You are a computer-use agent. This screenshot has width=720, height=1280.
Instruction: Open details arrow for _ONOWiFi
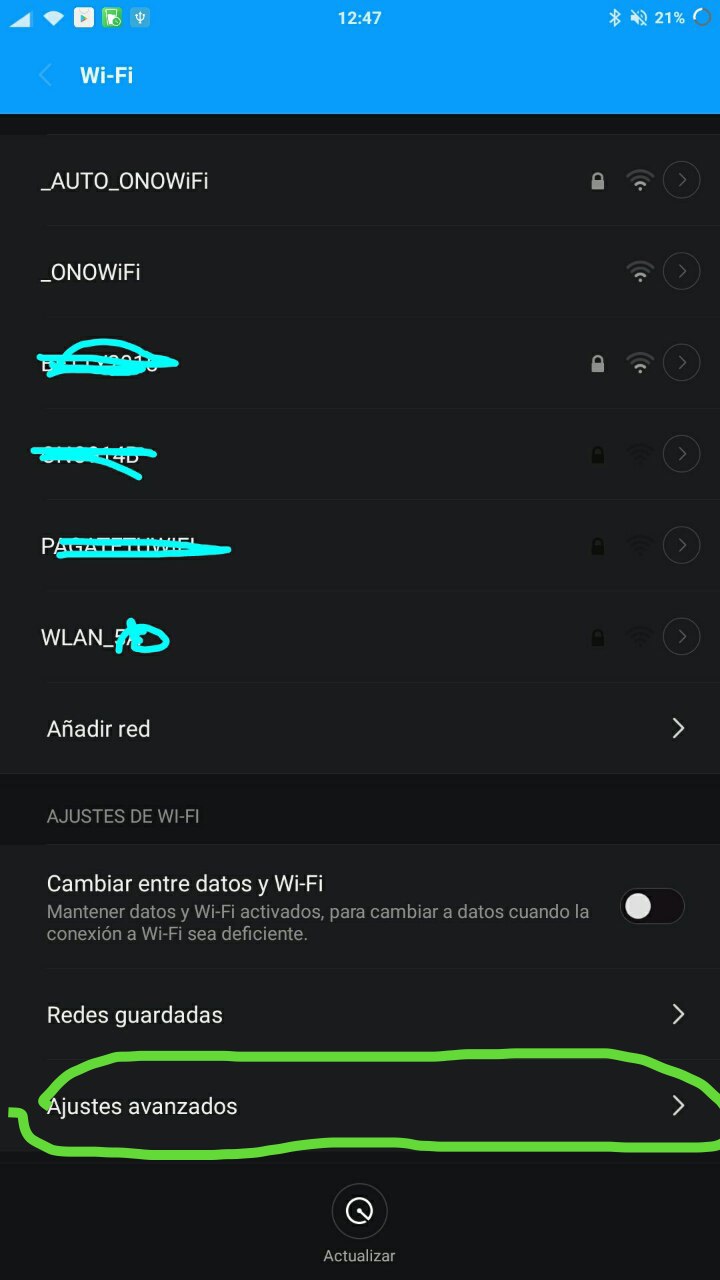pyautogui.click(x=681, y=271)
